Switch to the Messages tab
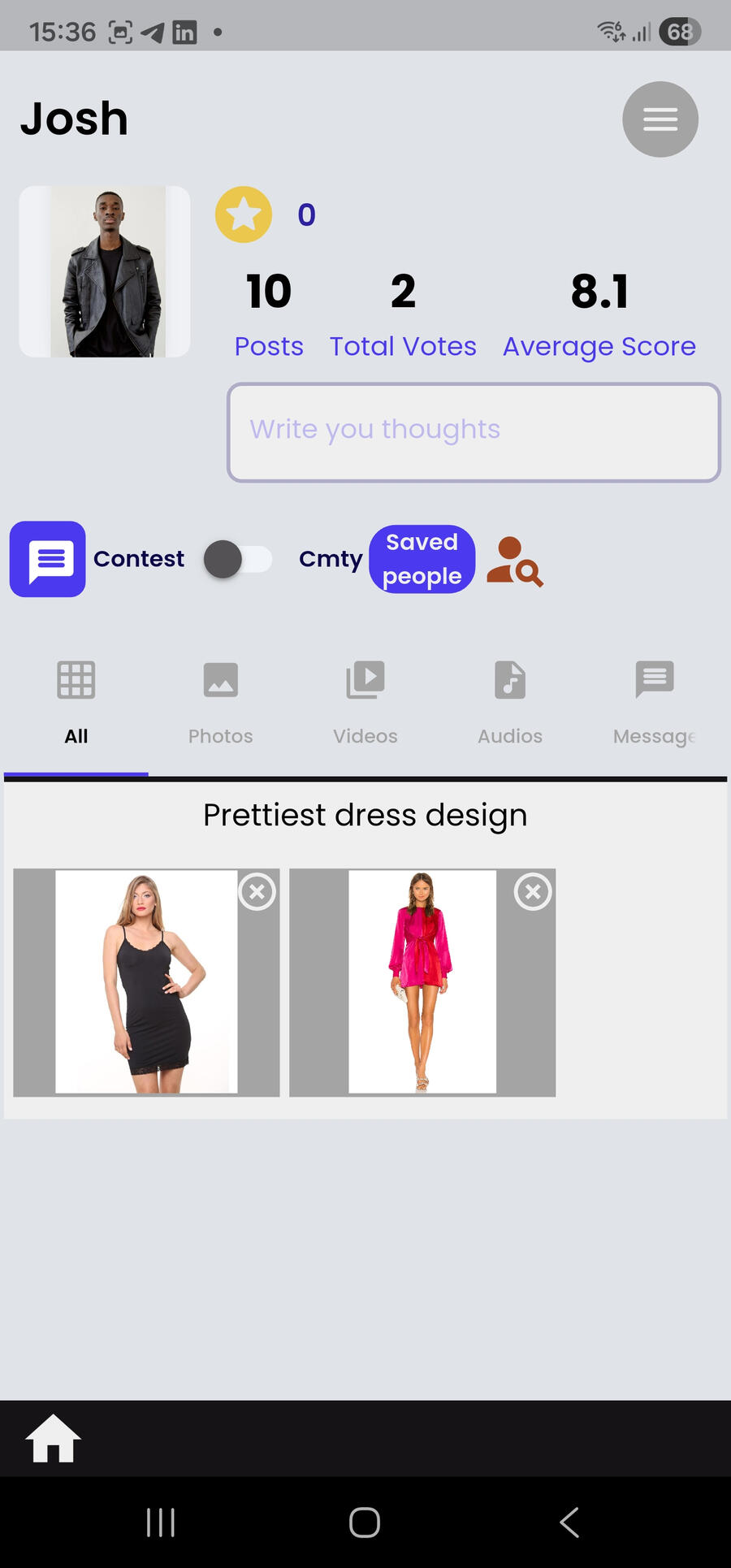Viewport: 731px width, 1568px height. coord(654,702)
